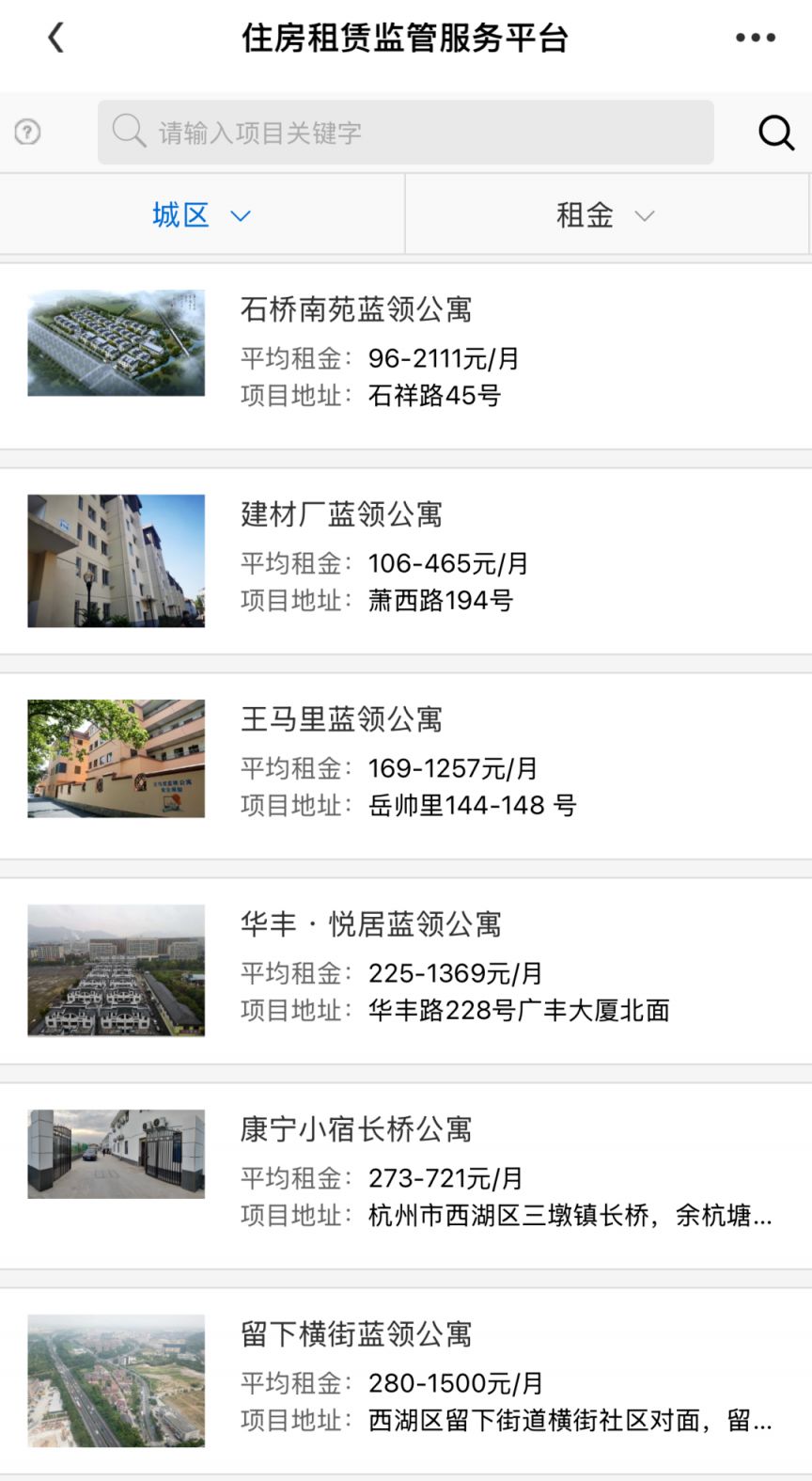Screen dimensions: 812x1481
Task: Open the 留下横街蓝领公寓 listing
Action: 357,1334
